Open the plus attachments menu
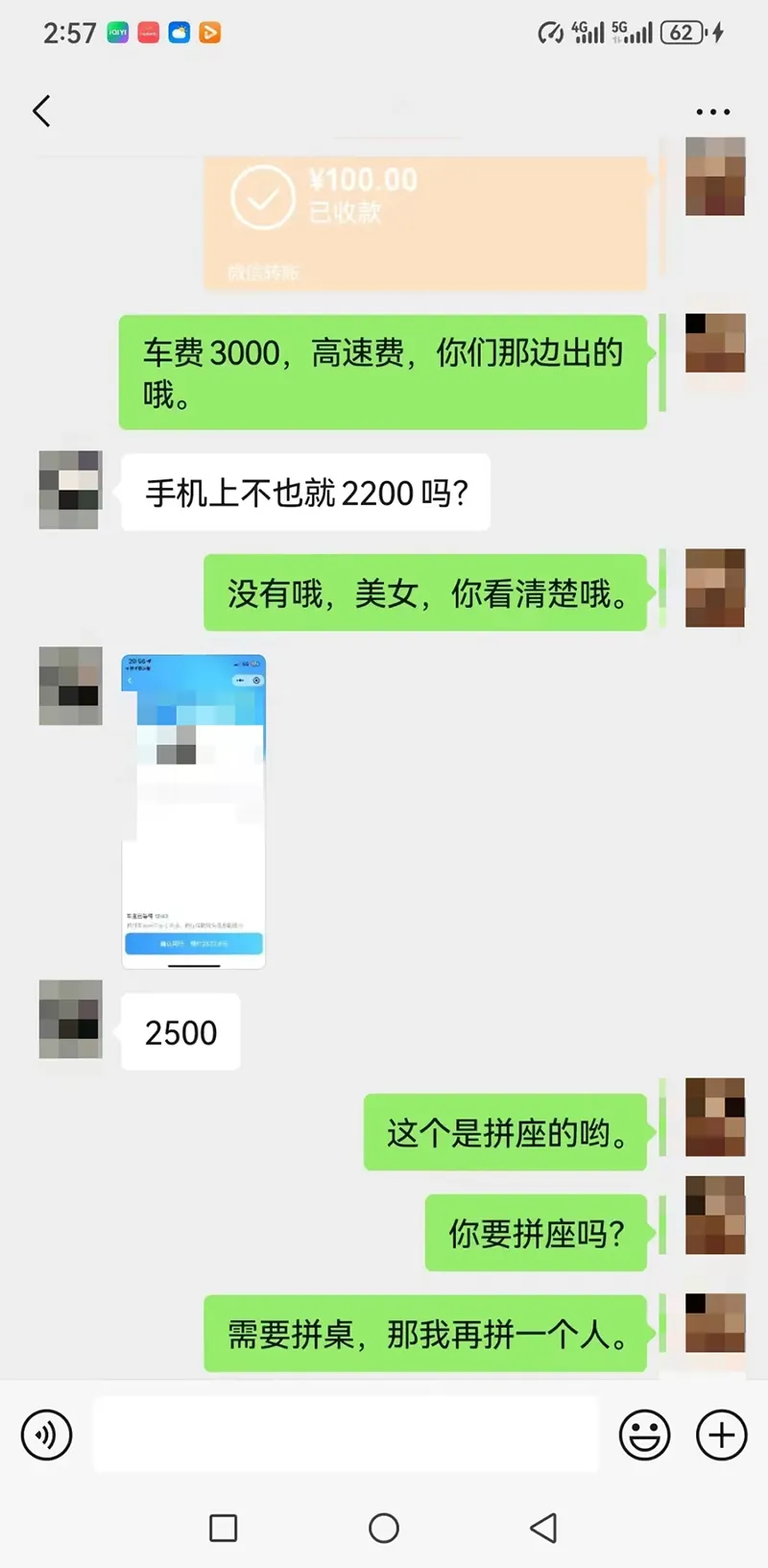The width and height of the screenshot is (768, 1568). pos(721,1435)
